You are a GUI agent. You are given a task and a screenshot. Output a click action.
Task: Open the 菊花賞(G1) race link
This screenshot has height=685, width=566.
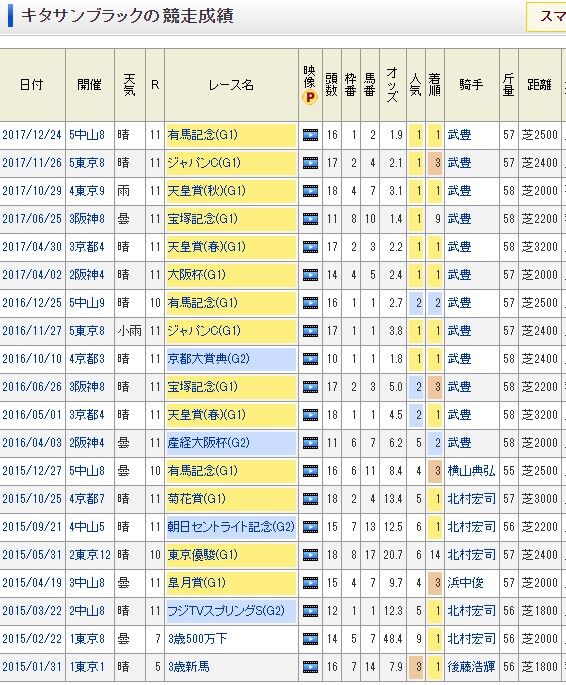pos(197,498)
